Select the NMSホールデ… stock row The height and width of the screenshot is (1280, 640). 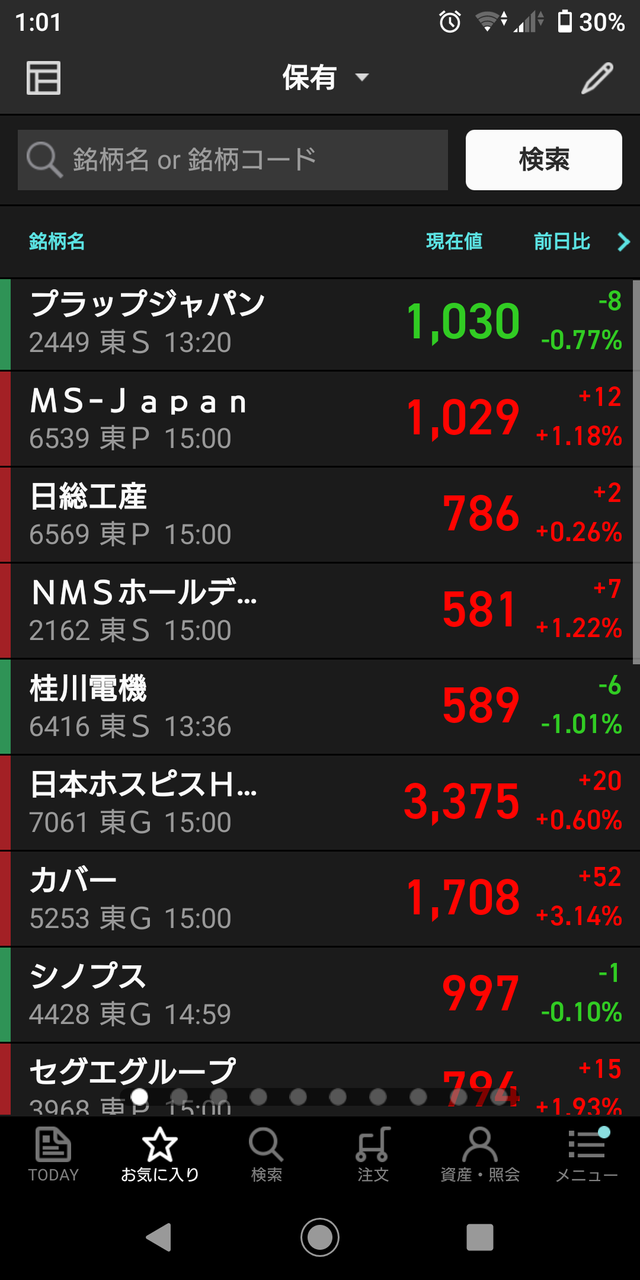click(320, 611)
